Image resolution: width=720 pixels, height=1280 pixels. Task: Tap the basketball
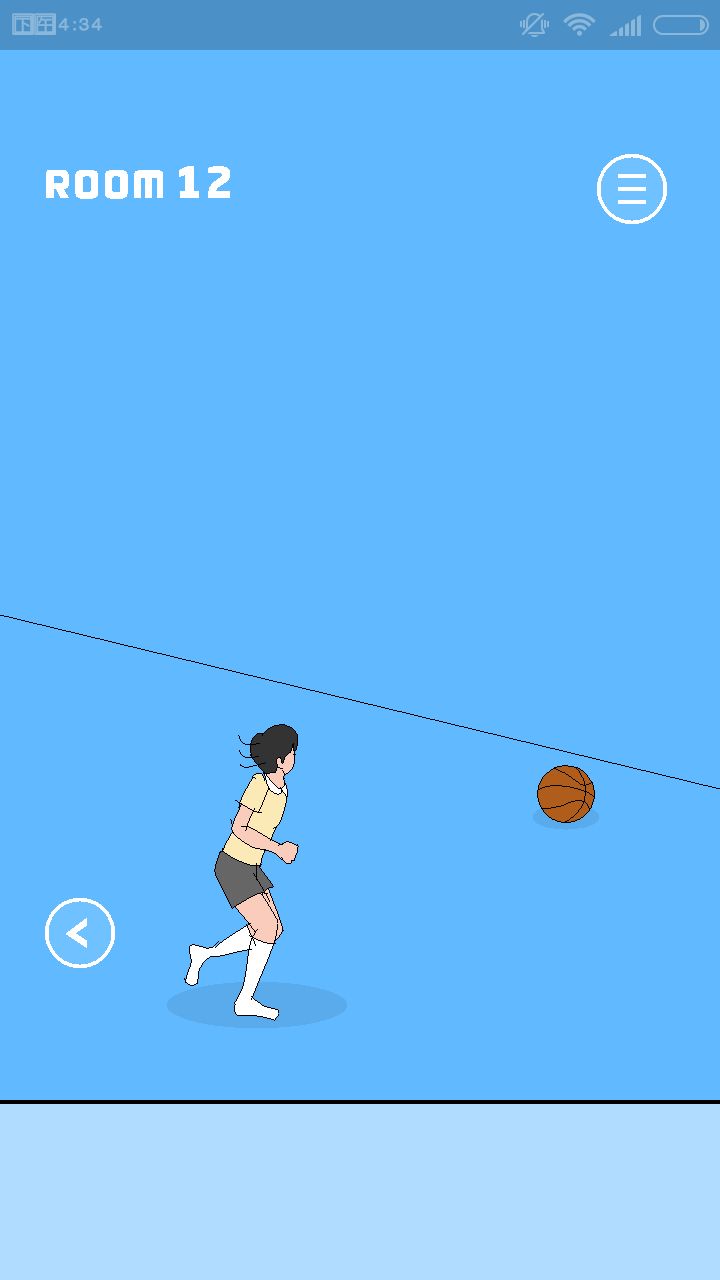click(x=567, y=793)
